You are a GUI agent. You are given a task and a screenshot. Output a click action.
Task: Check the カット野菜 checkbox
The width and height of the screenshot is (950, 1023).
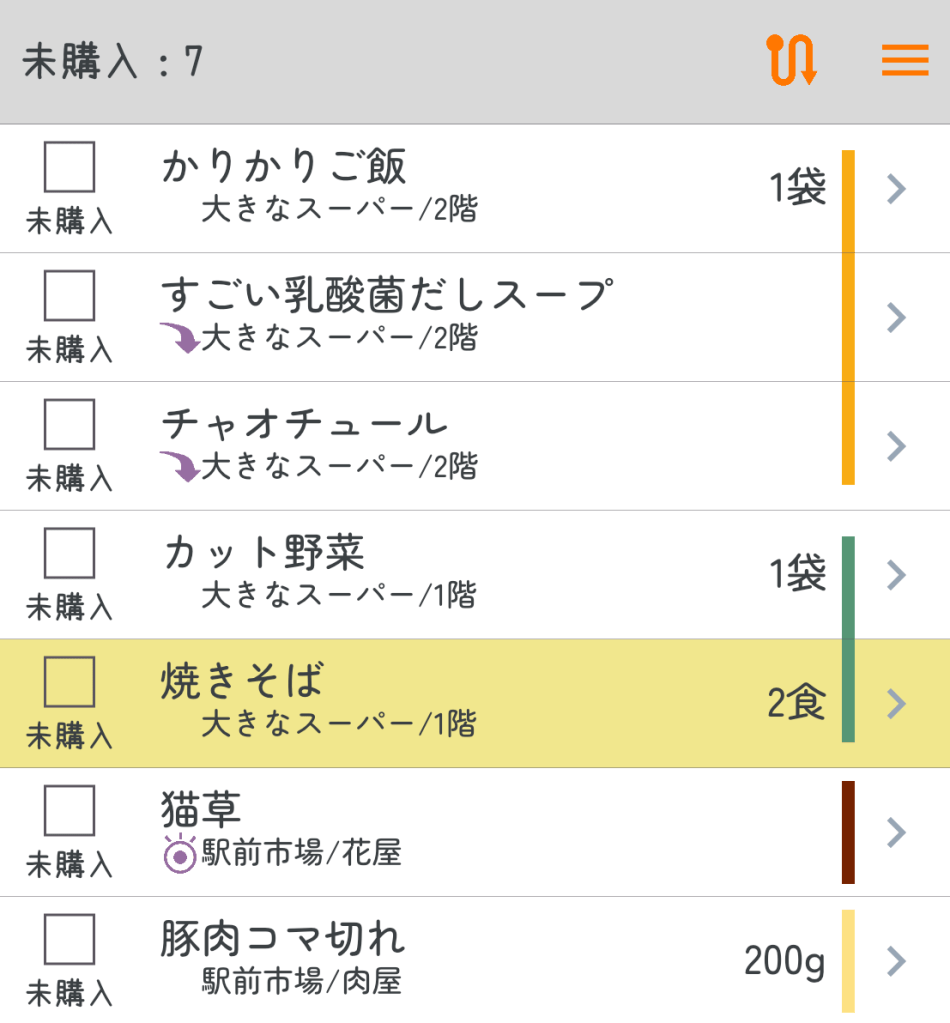coord(69,552)
